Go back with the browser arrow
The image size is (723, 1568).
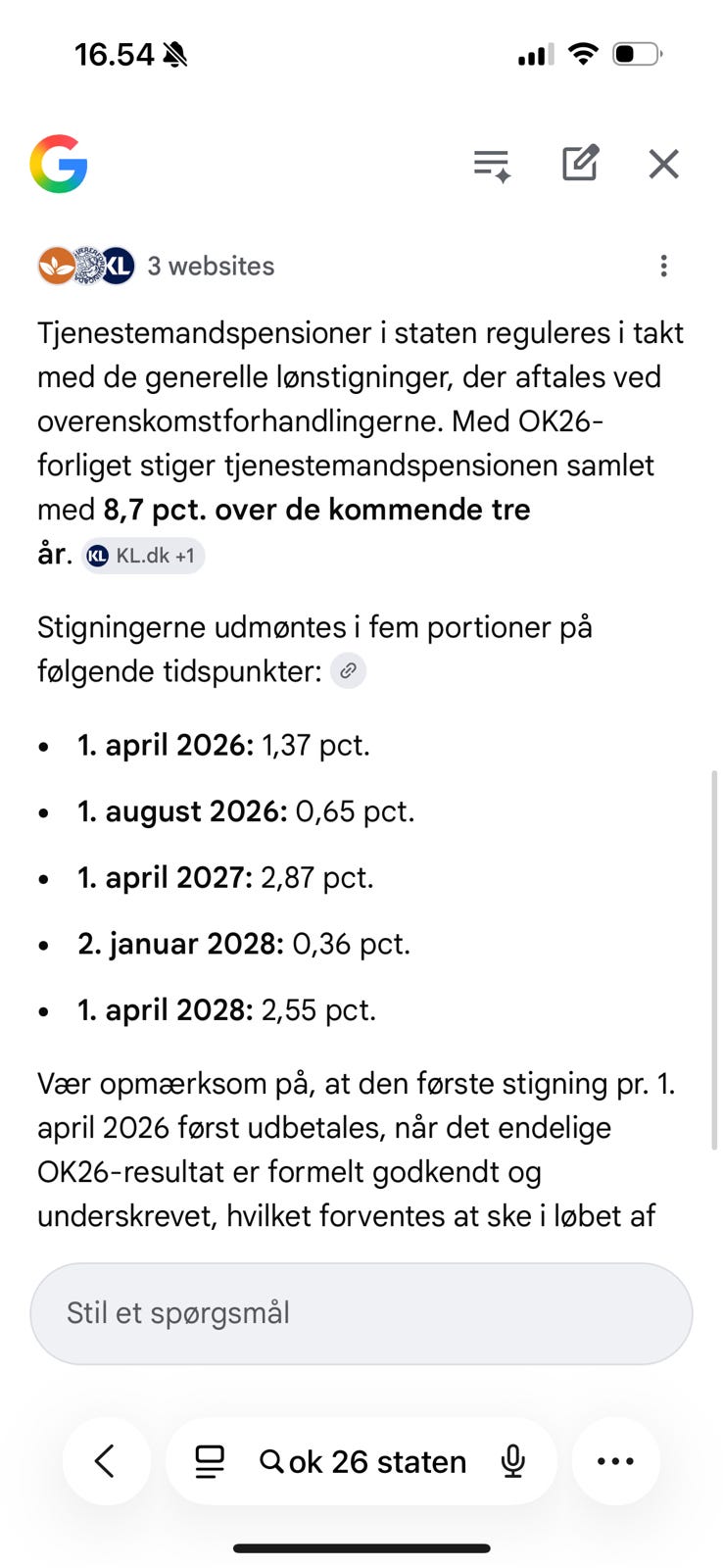106,1461
